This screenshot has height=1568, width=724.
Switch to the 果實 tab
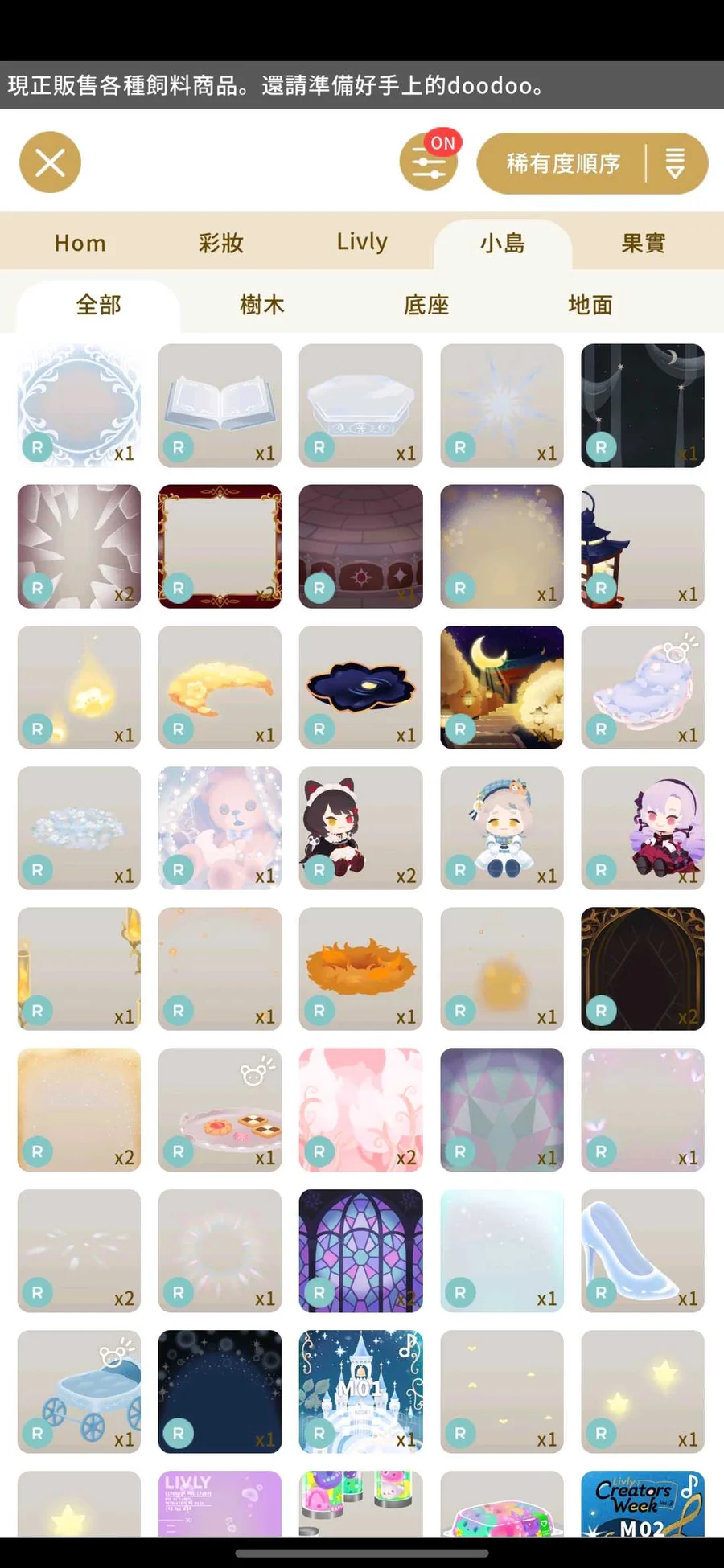[643, 243]
